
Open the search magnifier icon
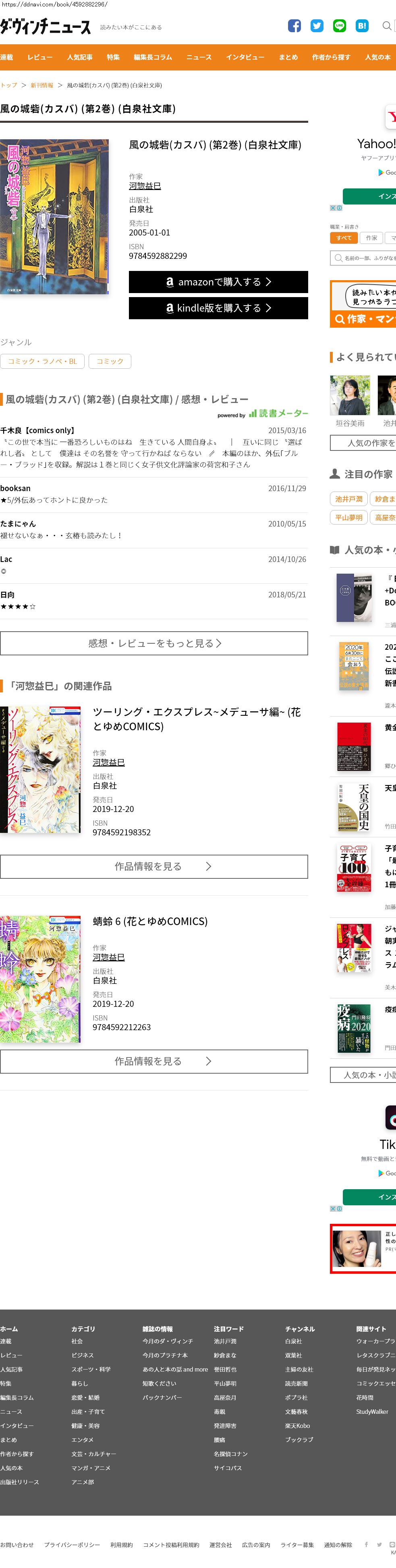(x=386, y=26)
